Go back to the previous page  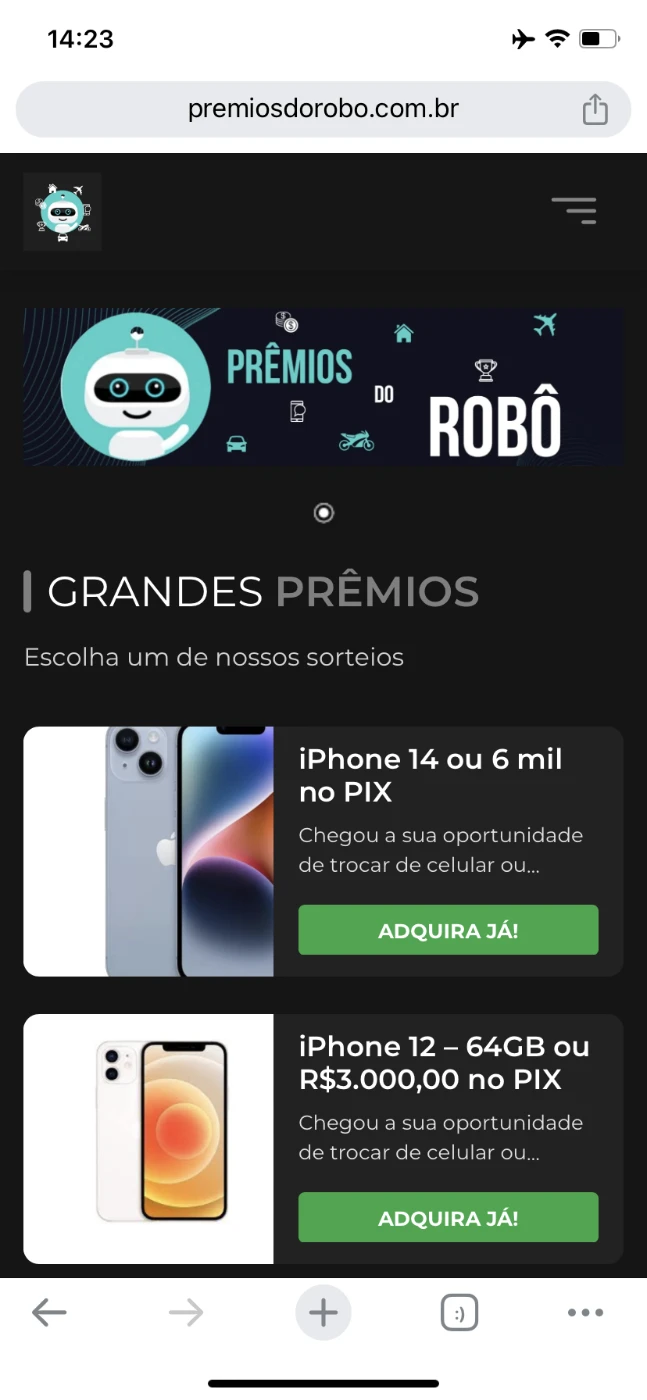(x=49, y=1312)
